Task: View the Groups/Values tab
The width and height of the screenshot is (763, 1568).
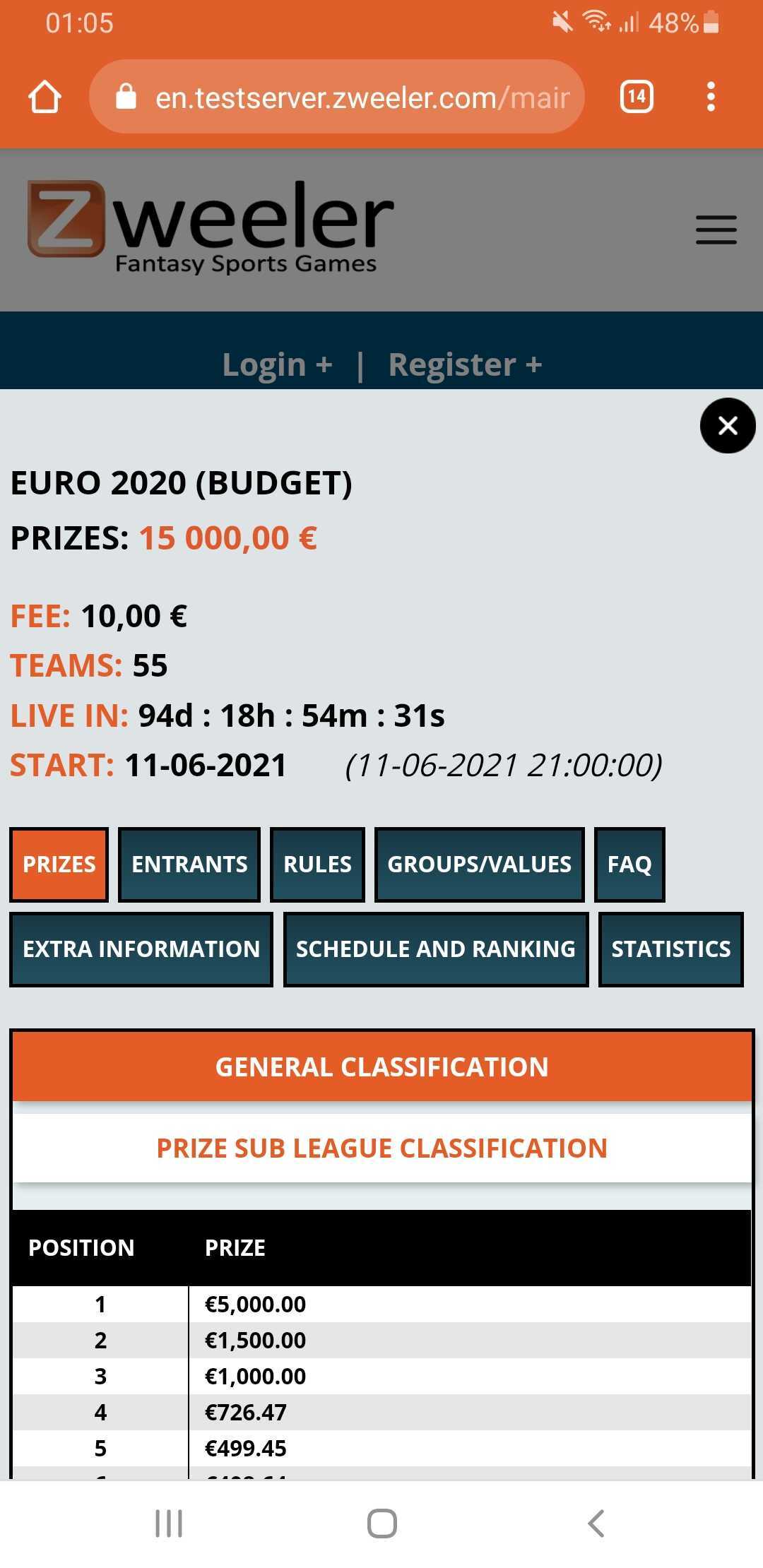Action: (x=479, y=865)
